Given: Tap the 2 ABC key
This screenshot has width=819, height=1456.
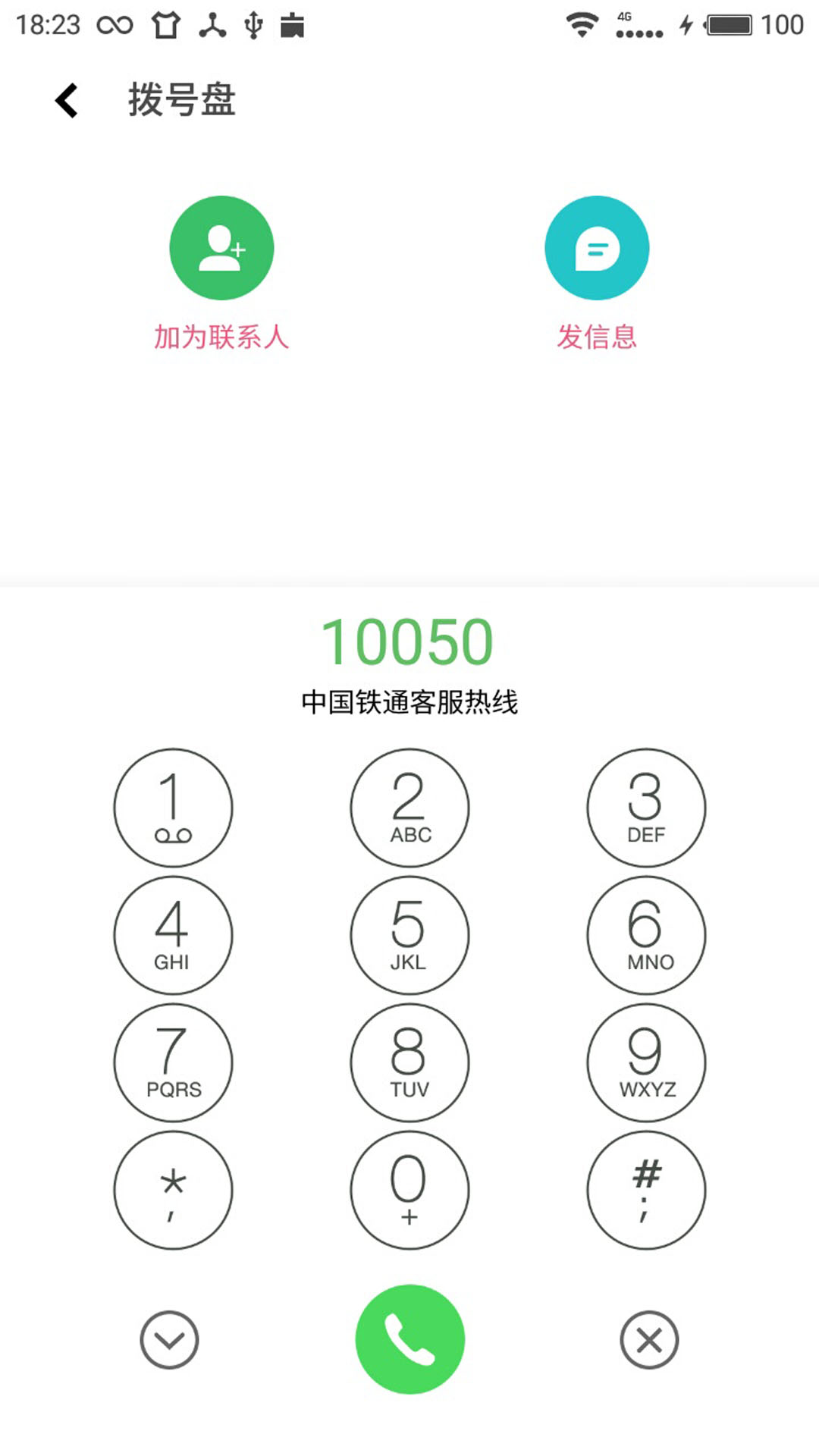Looking at the screenshot, I should tap(409, 808).
